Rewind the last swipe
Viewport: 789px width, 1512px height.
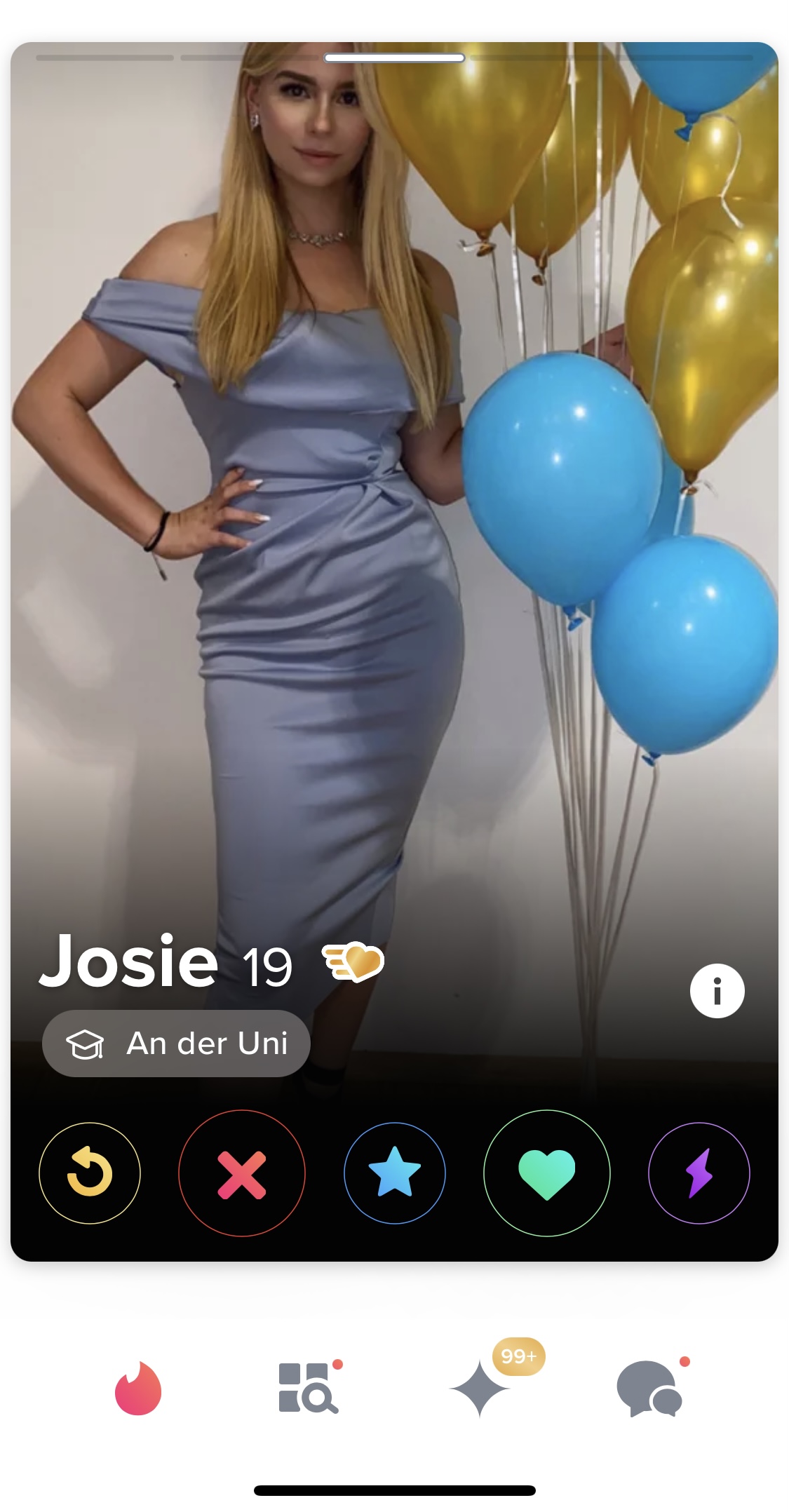pyautogui.click(x=90, y=1173)
